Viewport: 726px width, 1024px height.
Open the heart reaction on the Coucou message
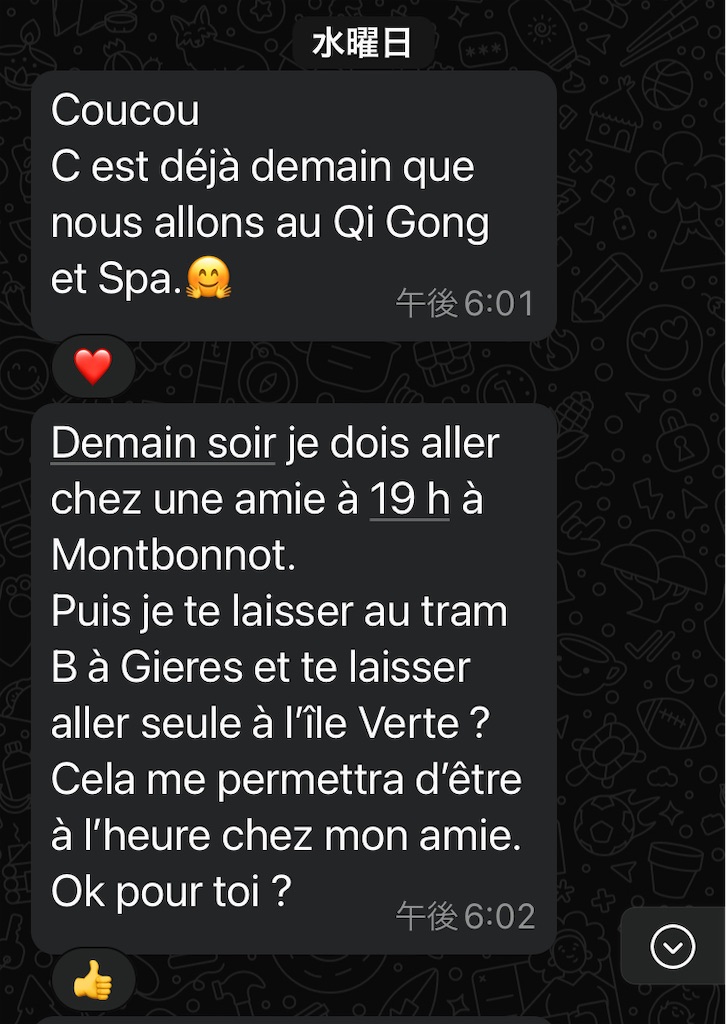[93, 367]
